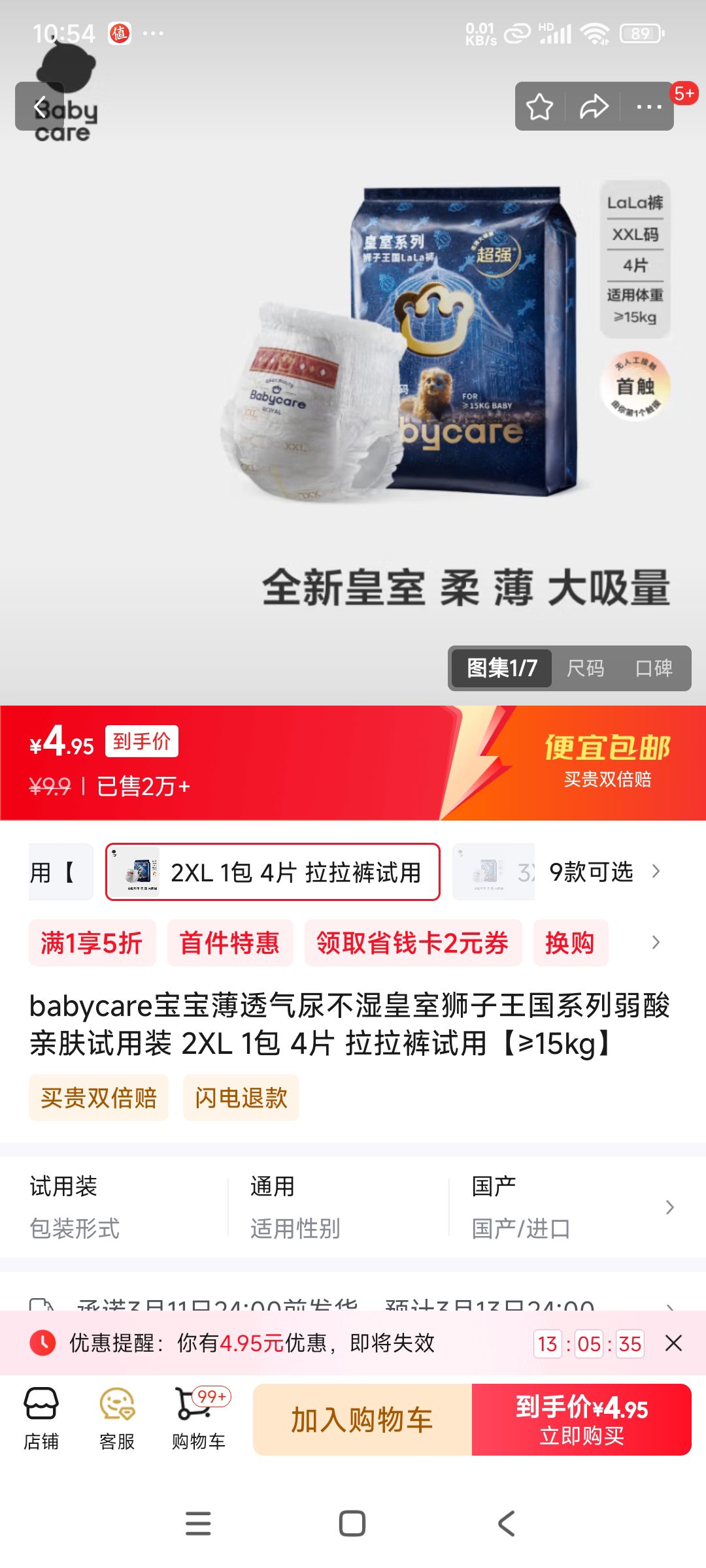Share this product listing
This screenshot has width=706, height=1568.
(x=594, y=106)
